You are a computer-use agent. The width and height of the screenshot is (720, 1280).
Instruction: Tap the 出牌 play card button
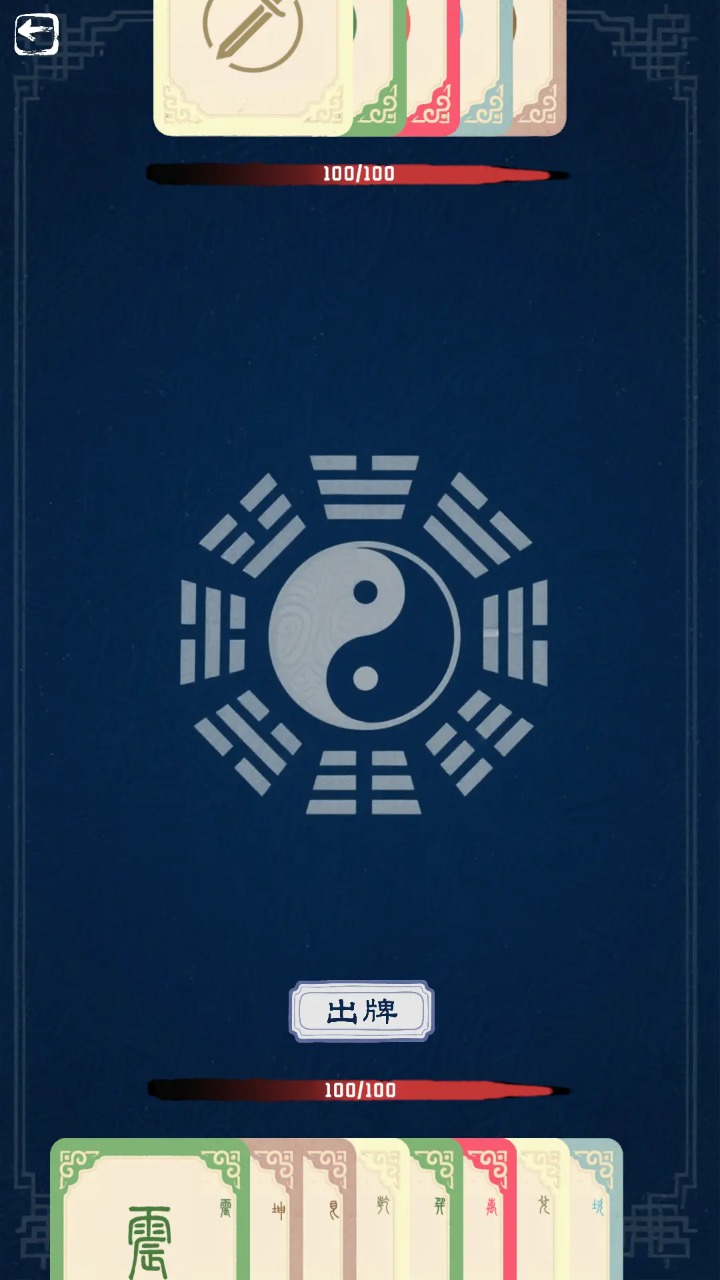click(x=362, y=1011)
